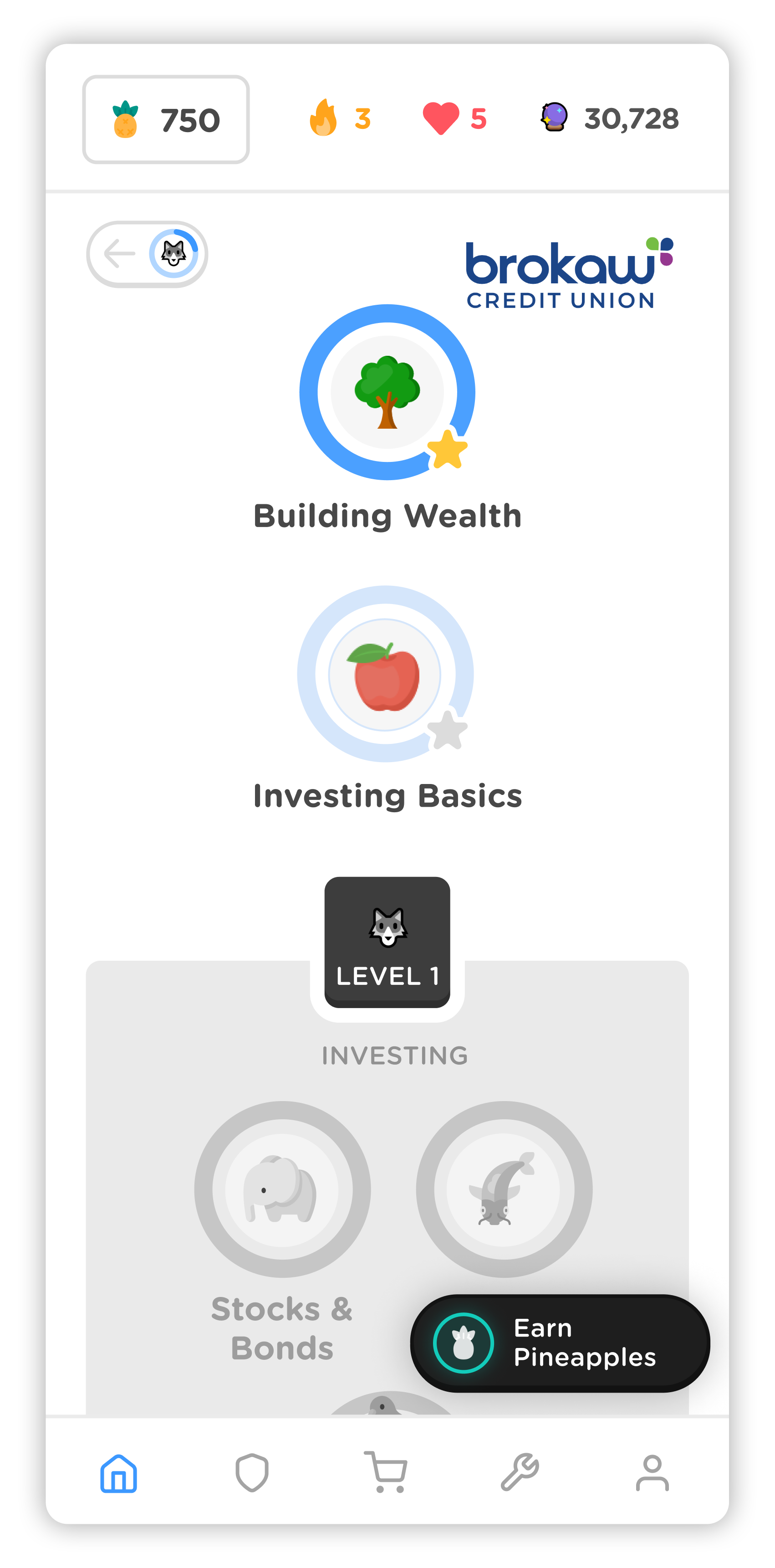
Task: Go back using the wolf arrow button
Action: point(147,254)
